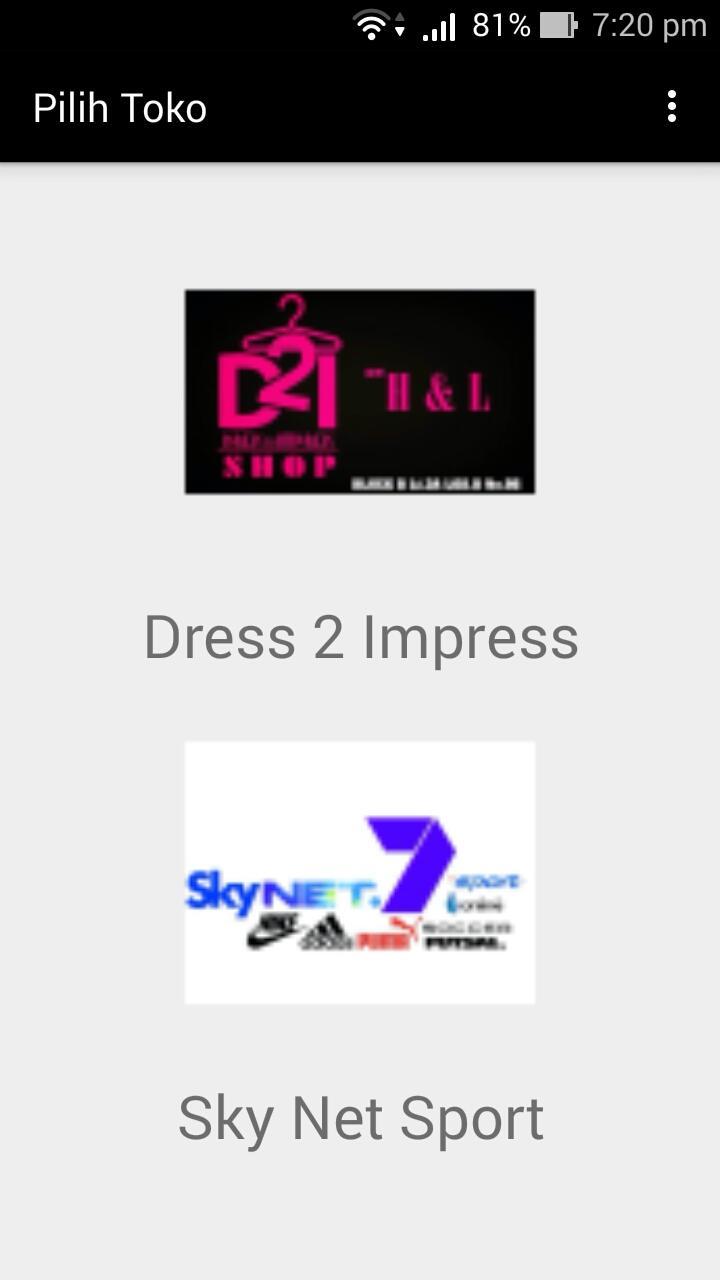The width and height of the screenshot is (720, 1280).
Task: Open the overflow menu
Action: (672, 107)
